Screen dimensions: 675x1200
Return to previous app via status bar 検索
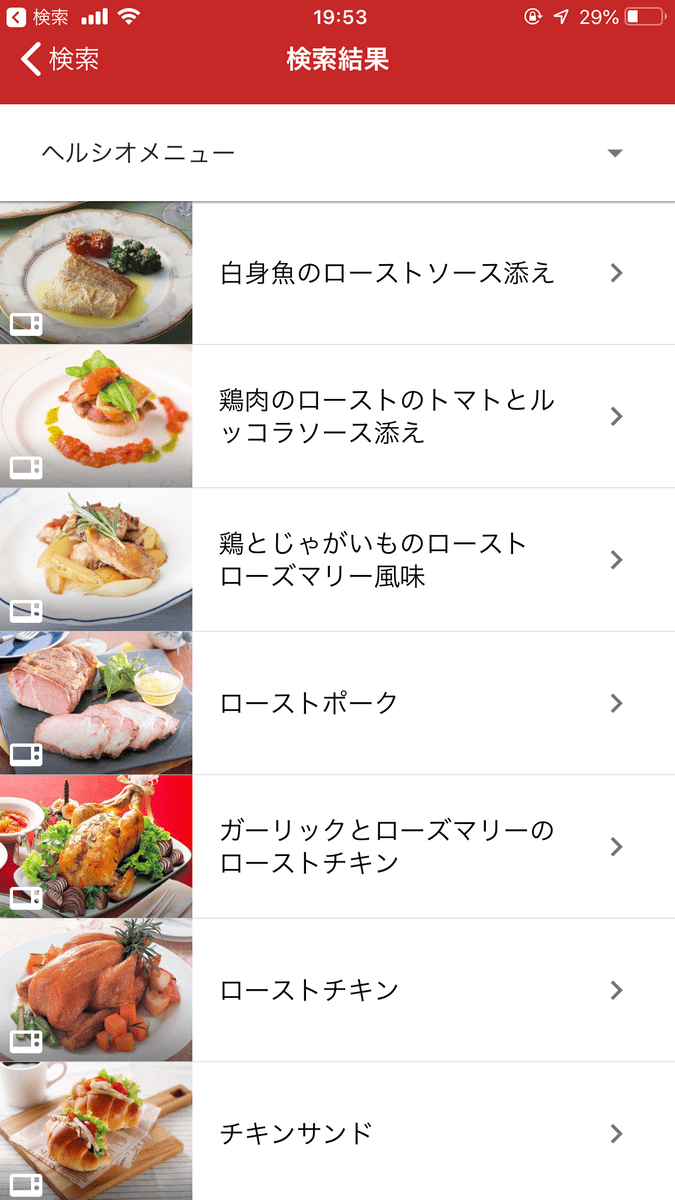38,17
